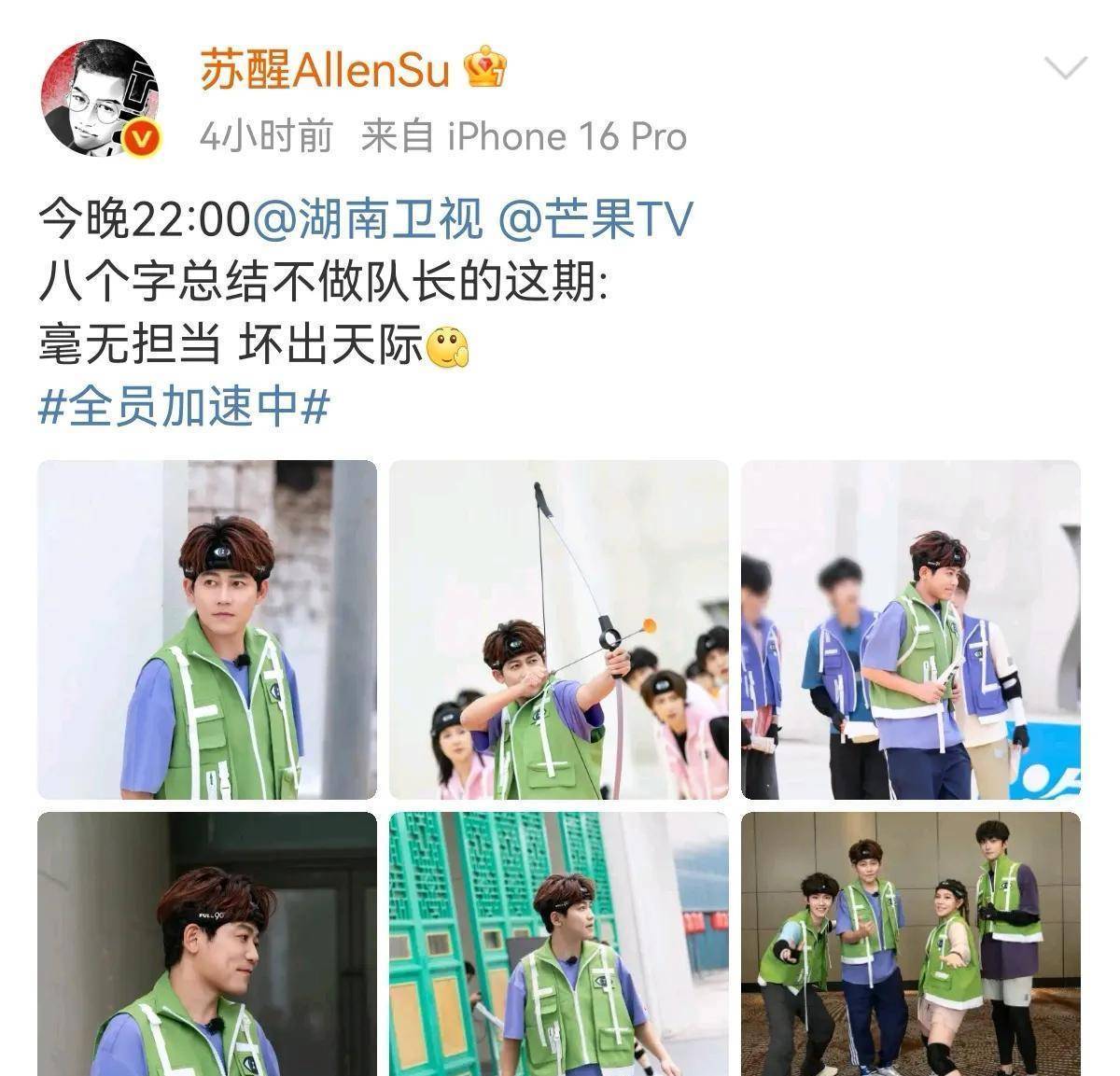The width and height of the screenshot is (1120, 1076).
Task: Open the #全员加速中# hashtag topic
Action: pos(184,408)
